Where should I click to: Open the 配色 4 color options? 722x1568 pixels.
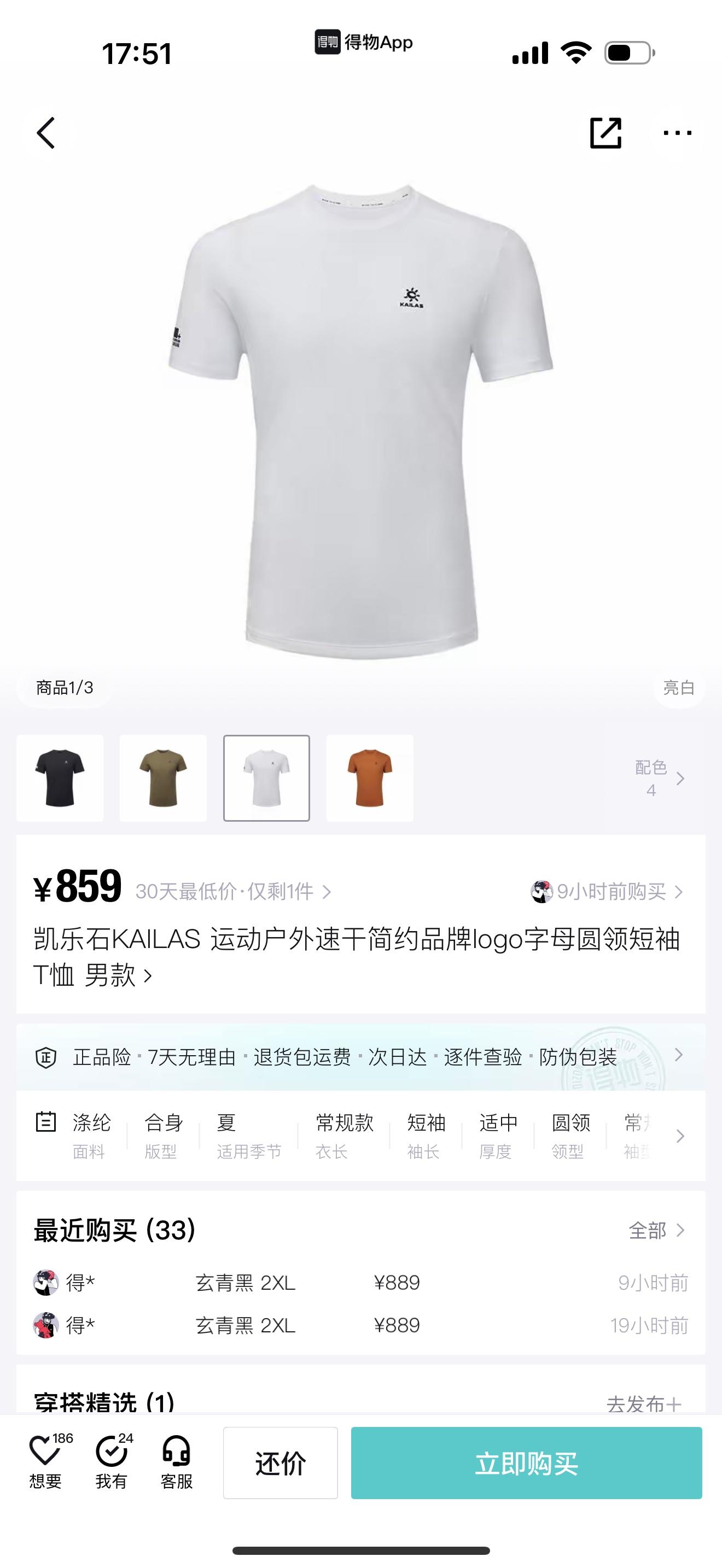[660, 778]
